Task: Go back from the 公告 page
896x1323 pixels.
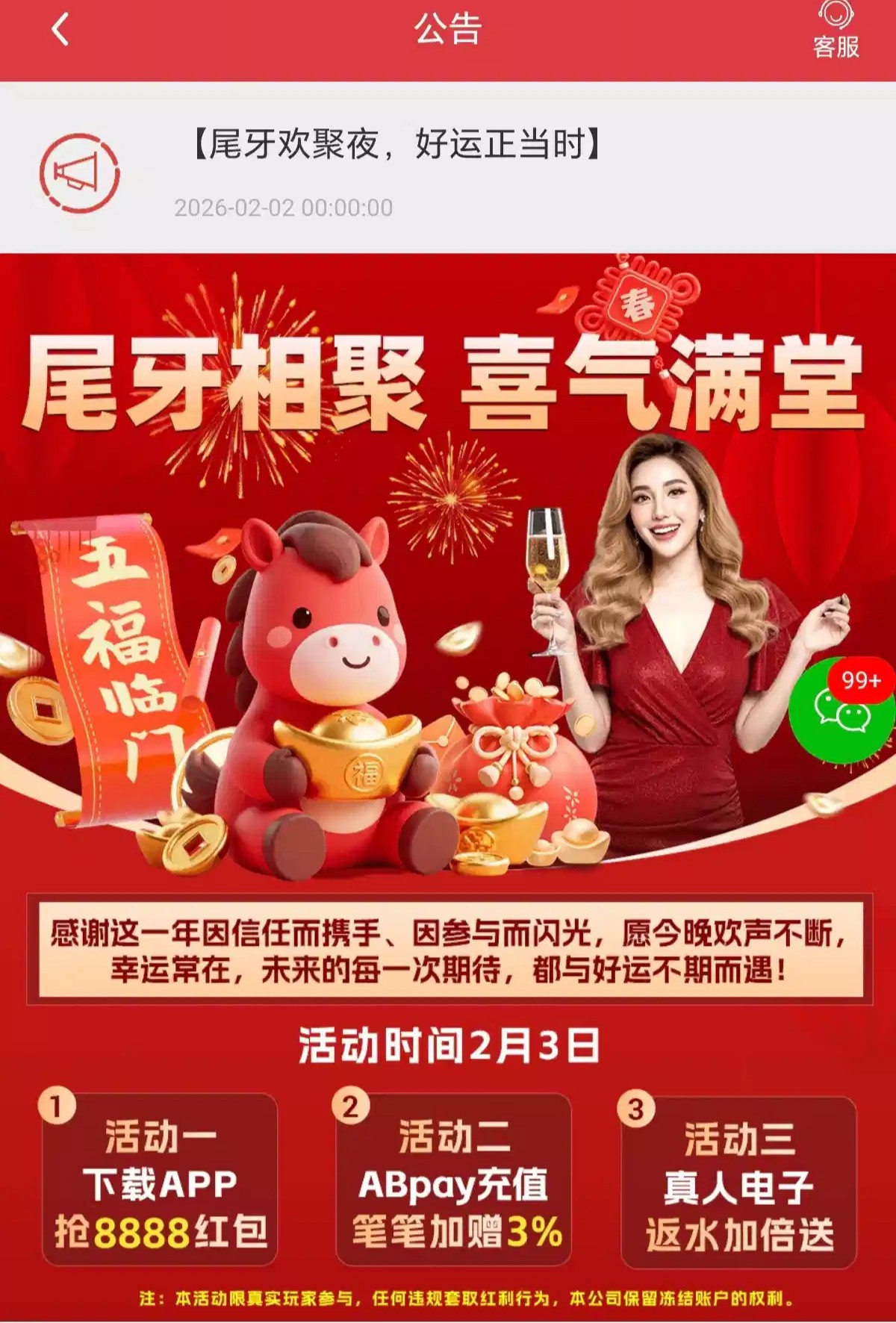Action: tap(60, 30)
